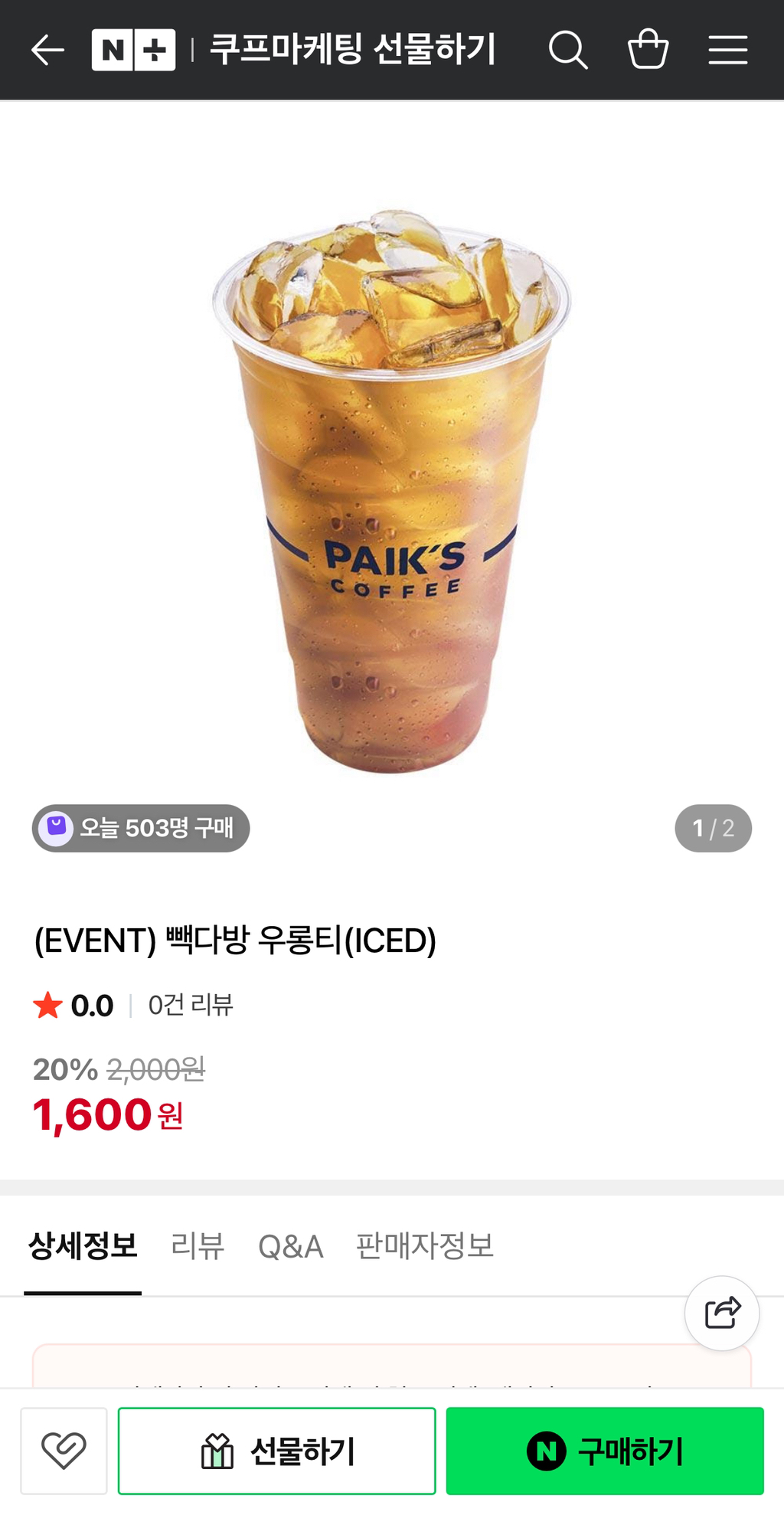
Task: Tap the purple badge icon before 오늘 503명 구매
Action: 54,828
